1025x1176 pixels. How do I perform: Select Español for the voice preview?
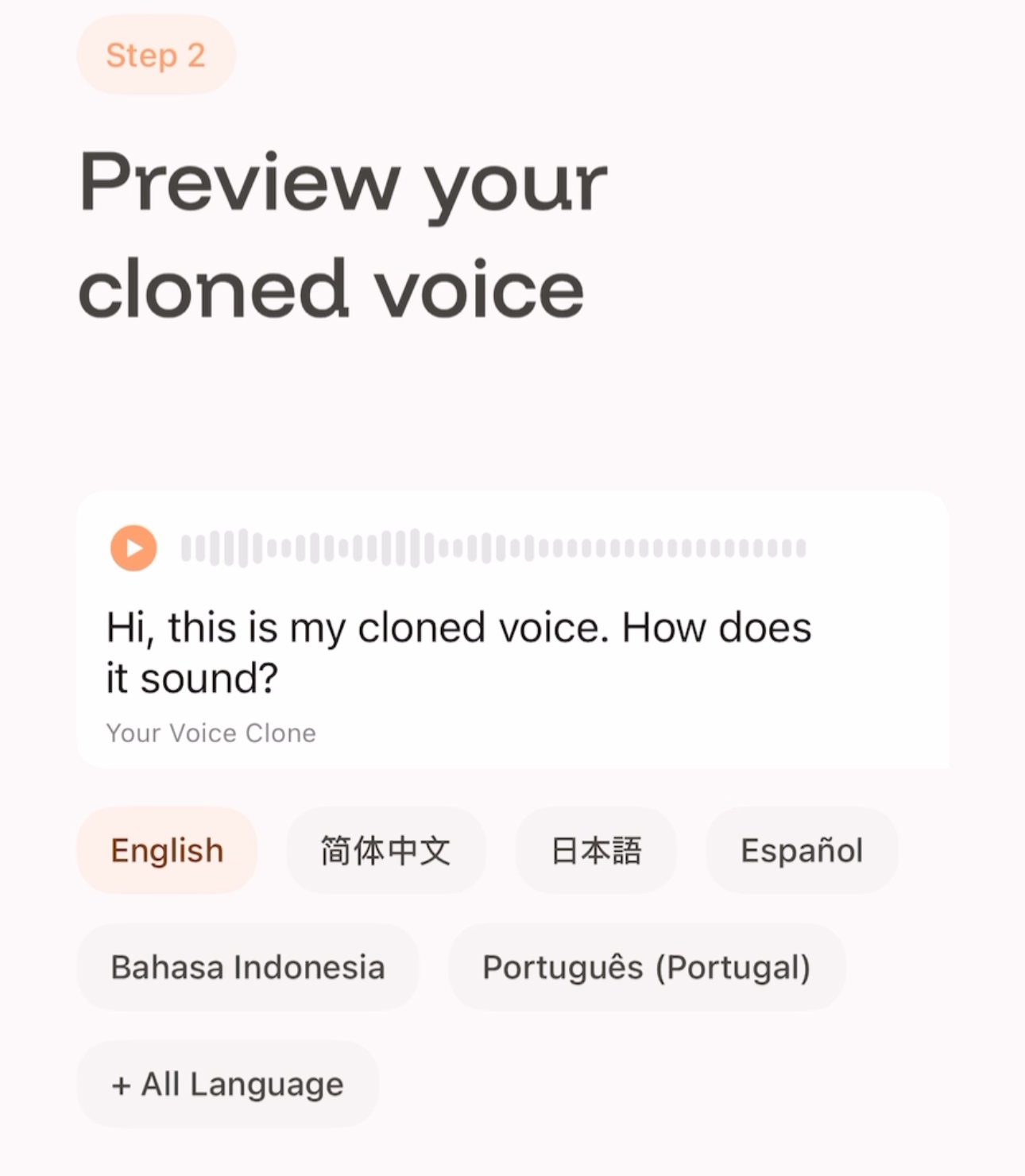tap(802, 849)
